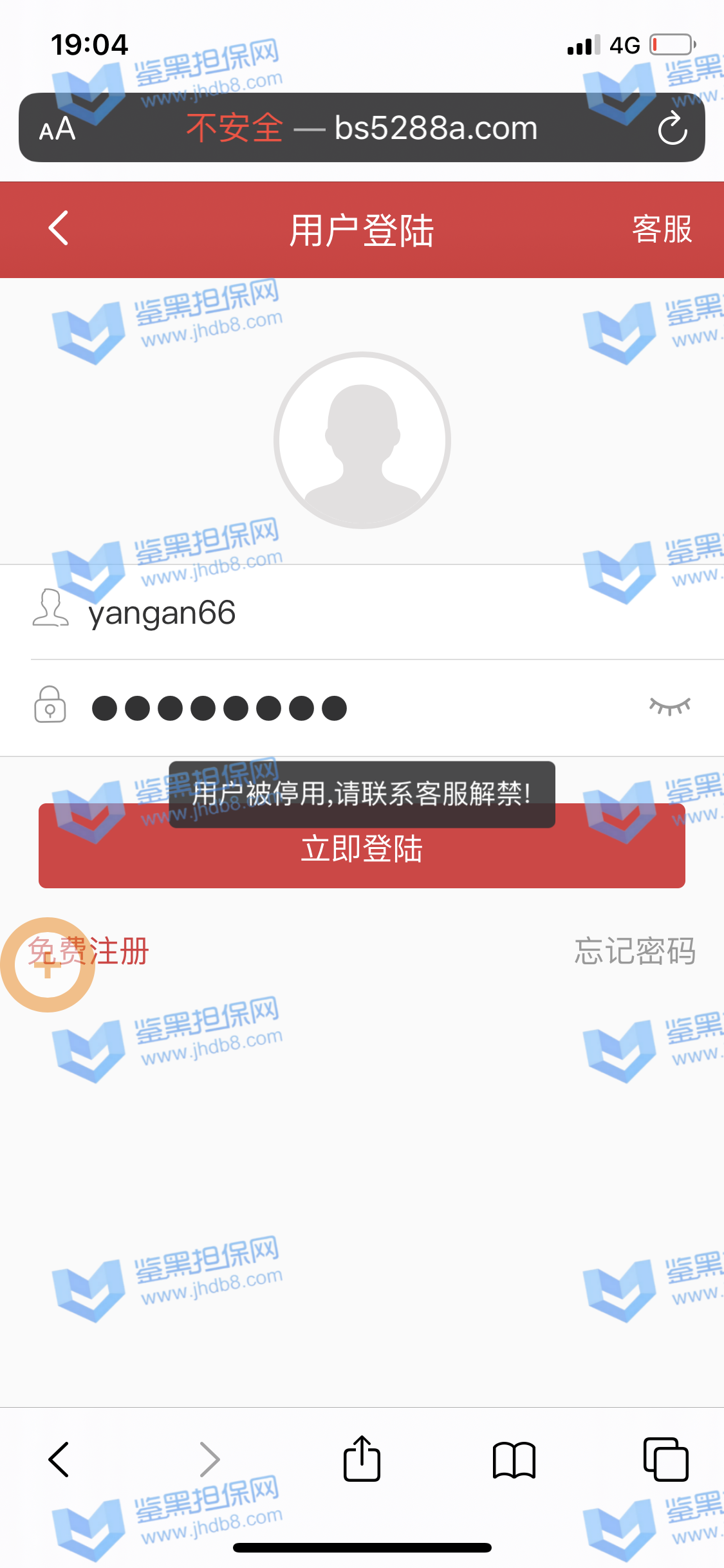Open 客服 customer service
Viewport: 724px width, 1568px height.
tap(662, 230)
